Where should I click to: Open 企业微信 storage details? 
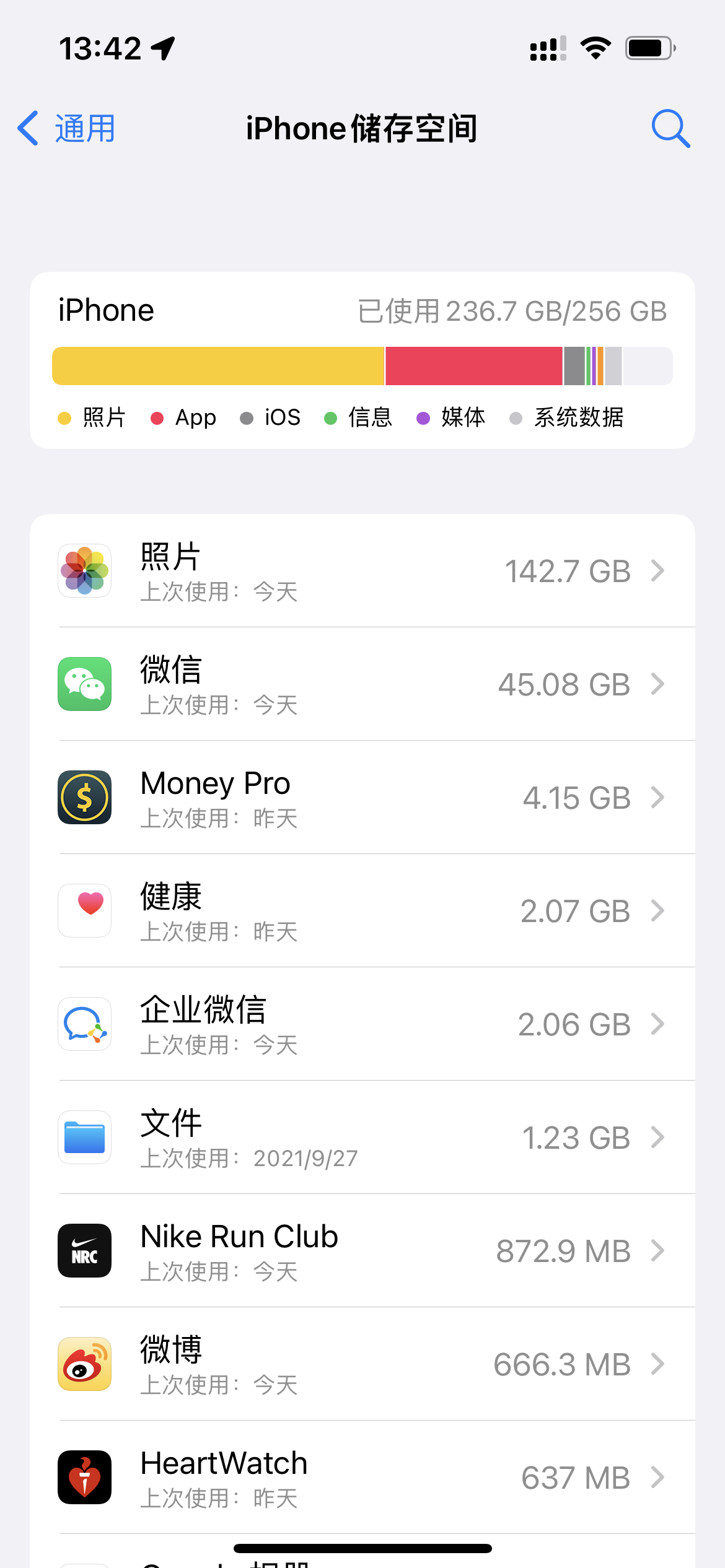(362, 1024)
